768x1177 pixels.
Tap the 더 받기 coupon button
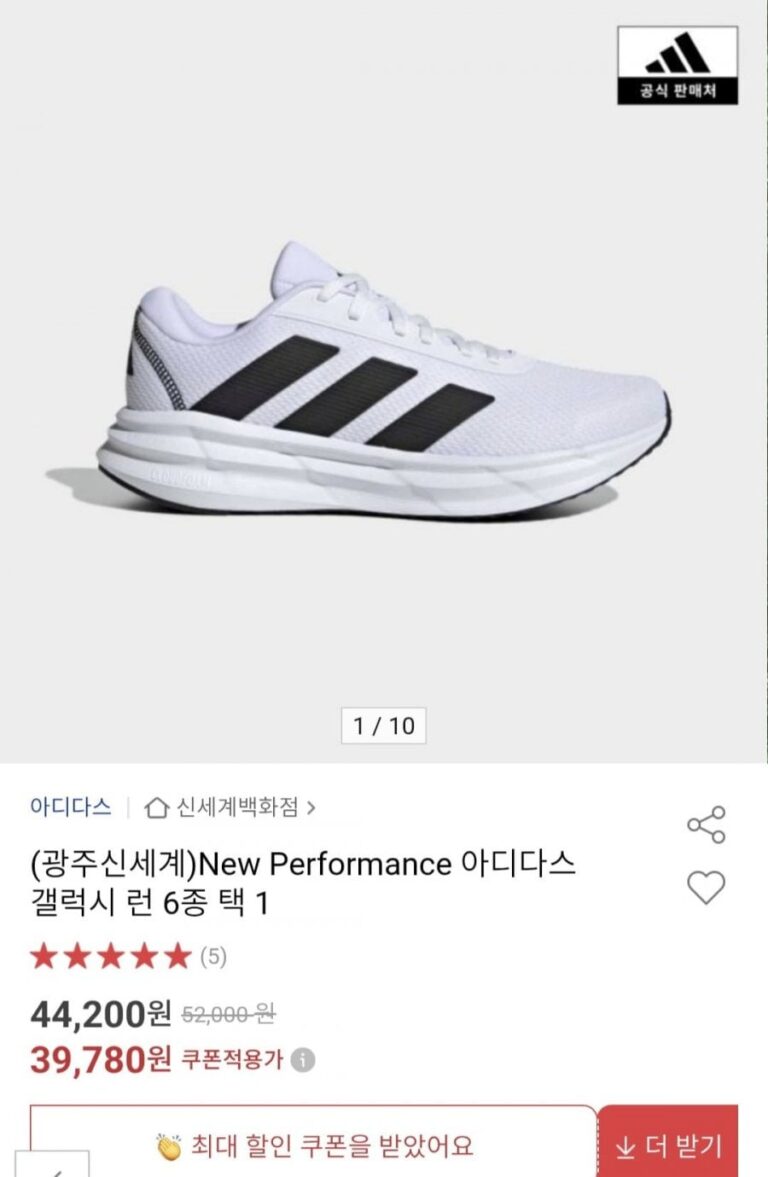point(668,1146)
